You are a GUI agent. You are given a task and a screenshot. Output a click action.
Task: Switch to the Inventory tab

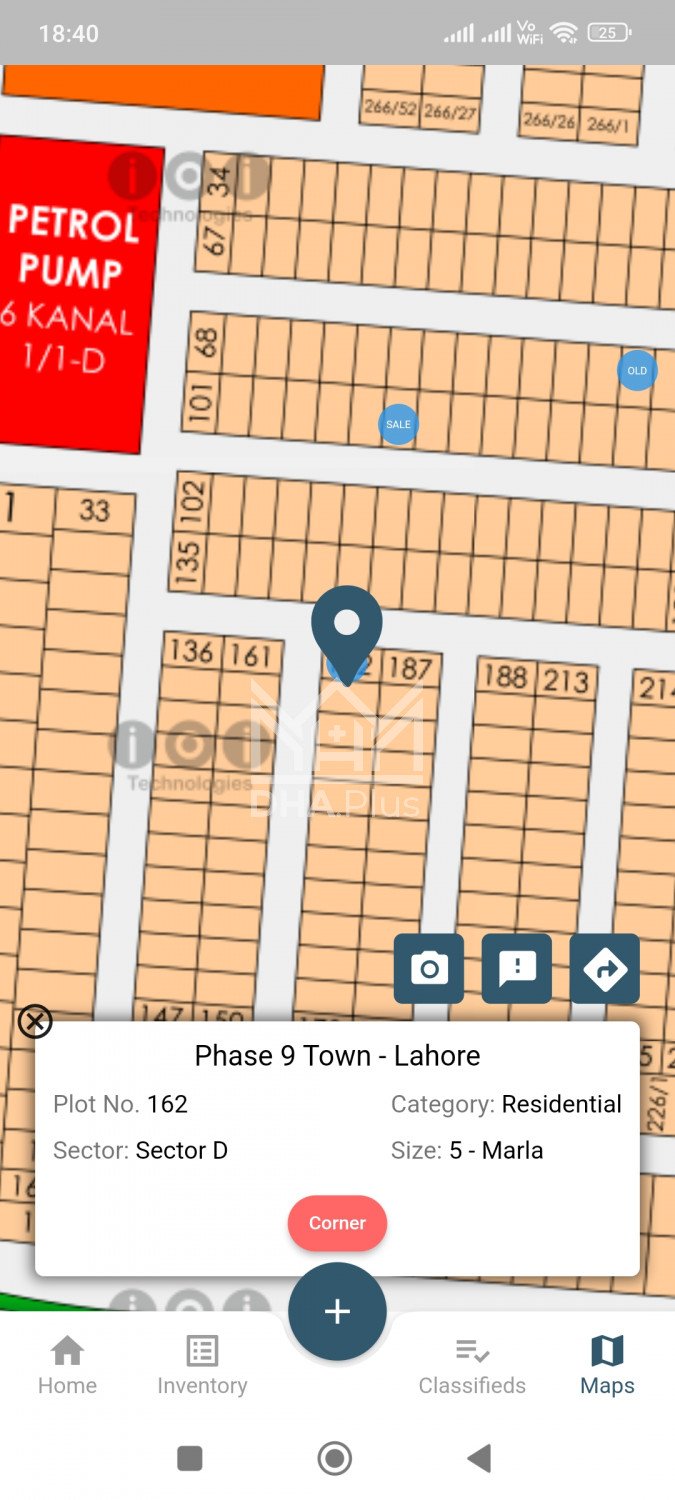coord(202,1365)
